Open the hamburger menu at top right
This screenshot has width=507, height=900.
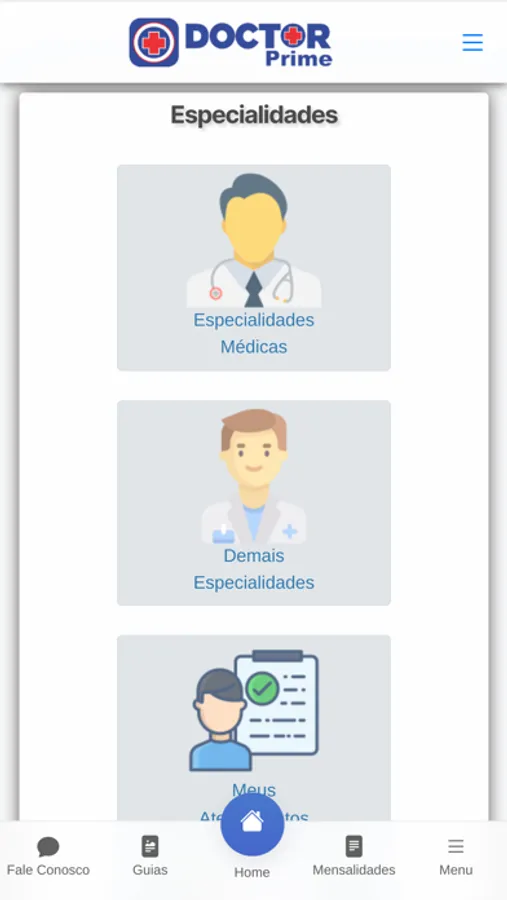tap(473, 42)
